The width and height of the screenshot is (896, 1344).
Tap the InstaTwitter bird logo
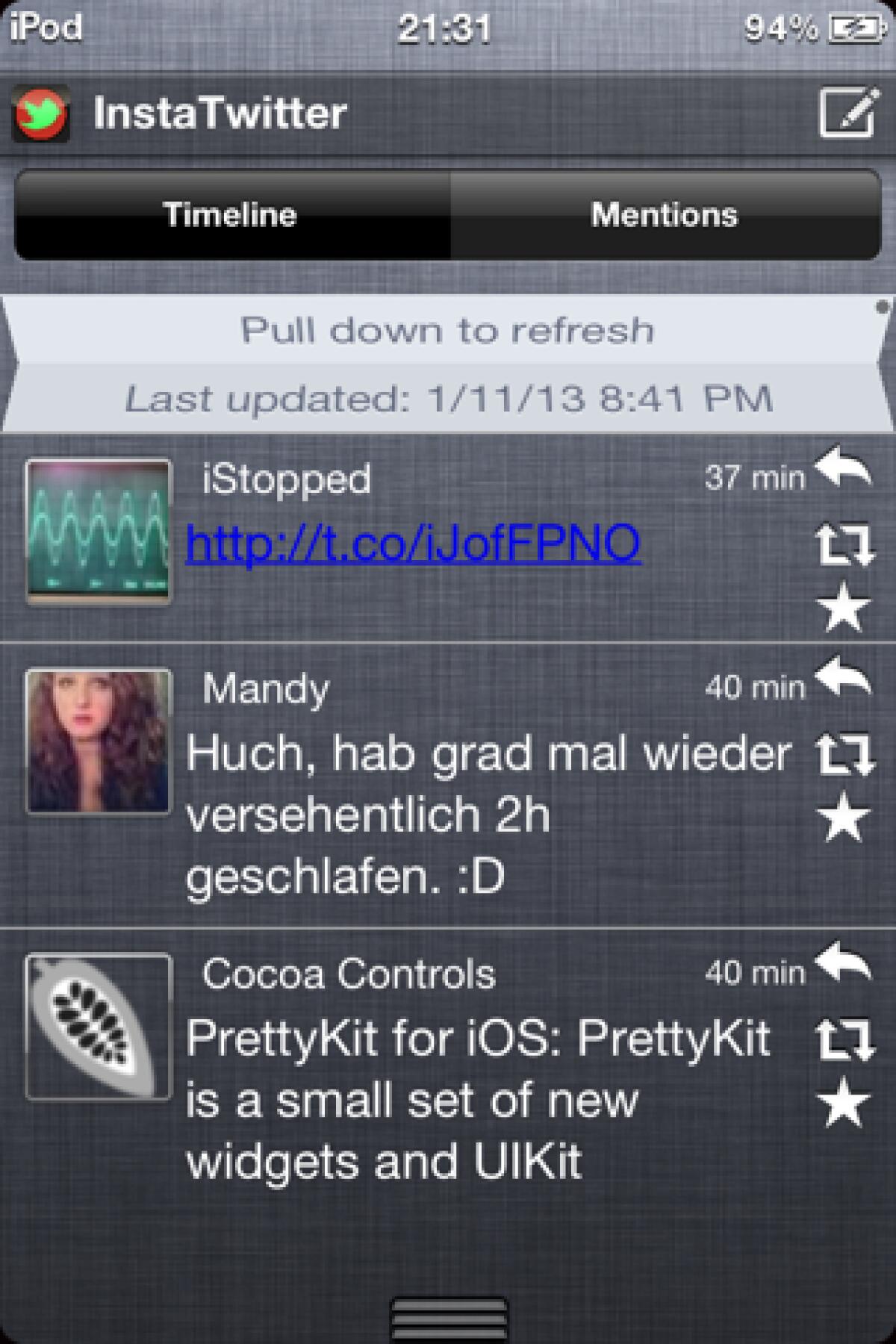(x=41, y=113)
